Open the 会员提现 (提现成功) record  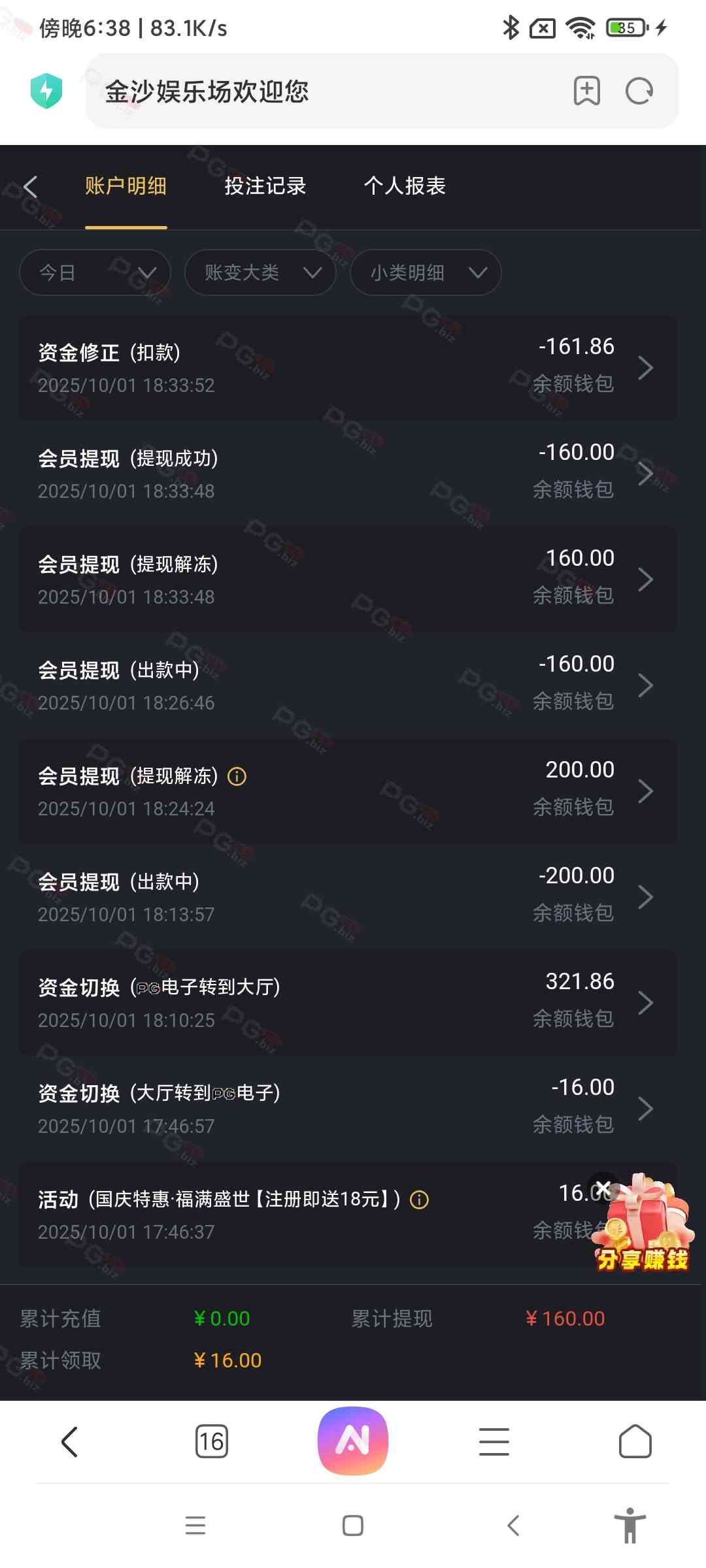pyautogui.click(x=348, y=474)
